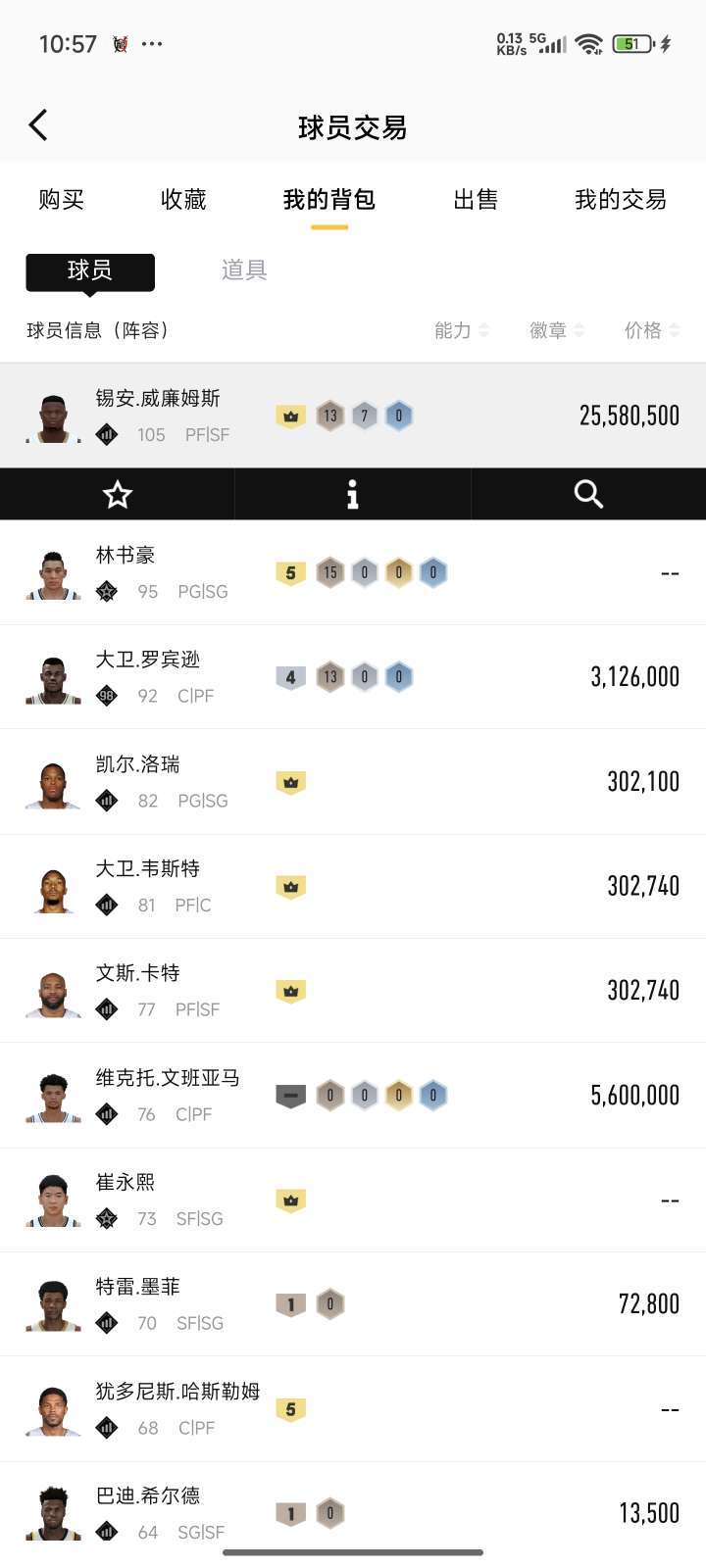Switch to the 收藏 tab
The width and height of the screenshot is (706, 1568).
pyautogui.click(x=183, y=200)
